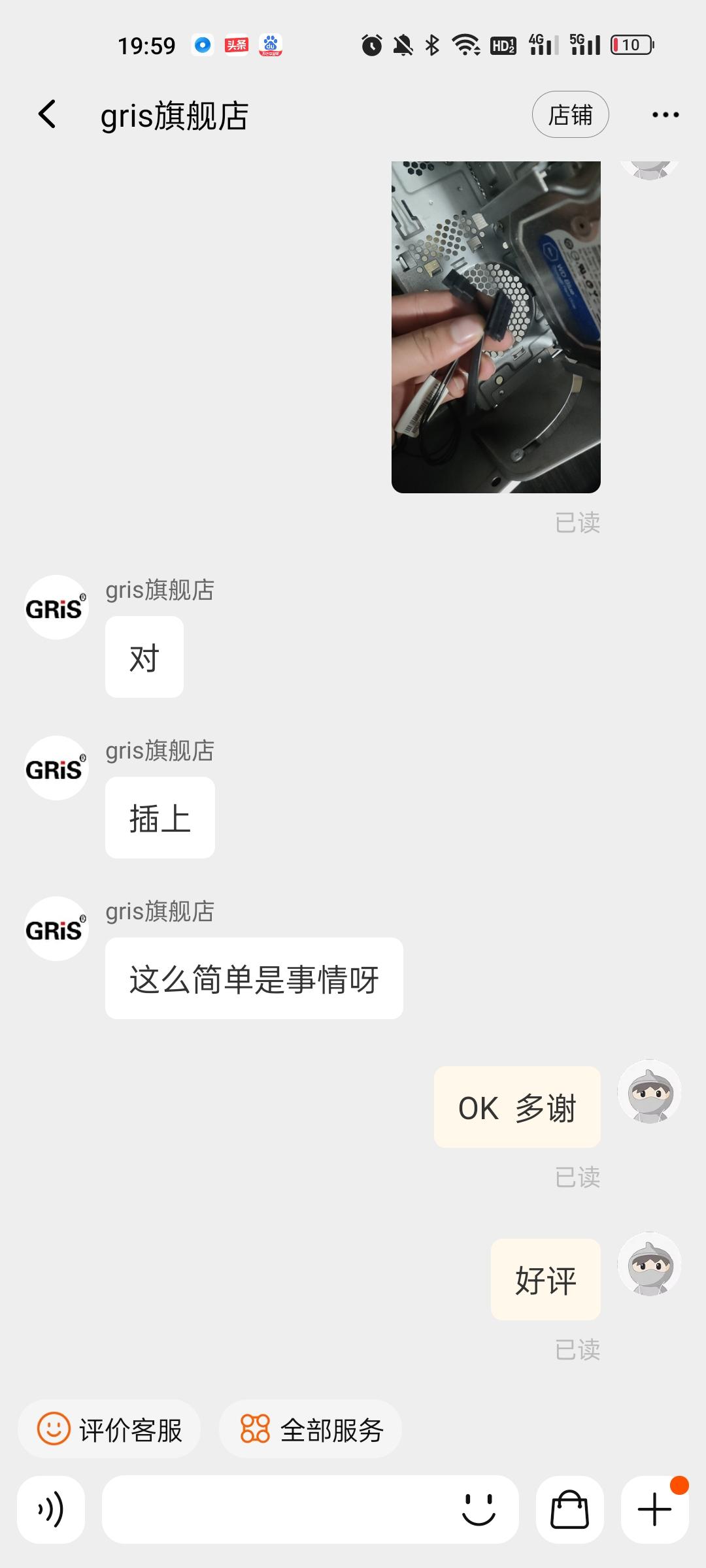This screenshot has height=1568, width=706.
Task: Open the shopping bag icon
Action: coord(569,1509)
